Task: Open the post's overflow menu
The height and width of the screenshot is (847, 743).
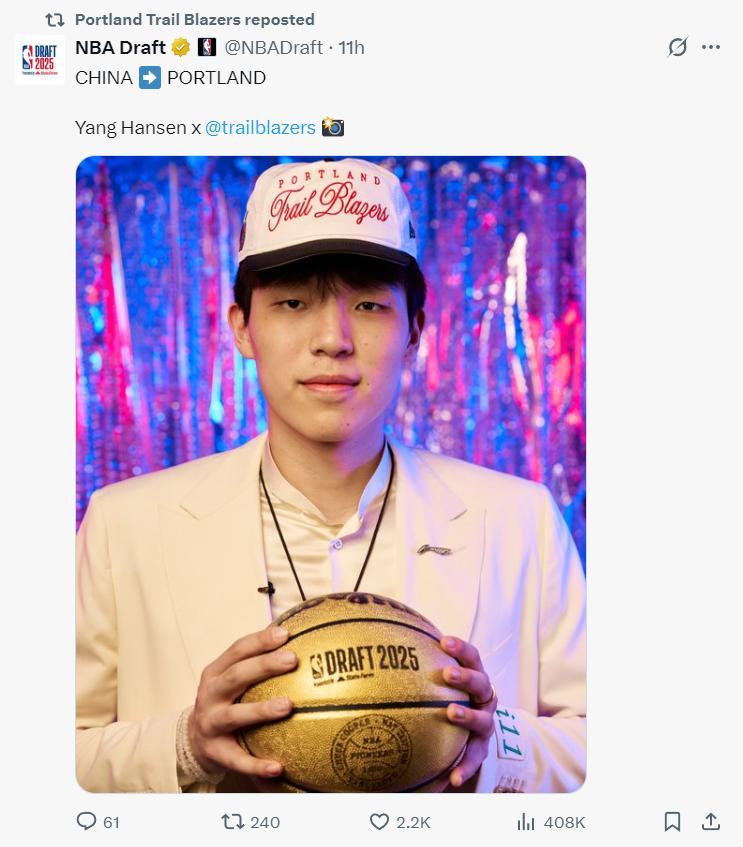Action: (x=711, y=47)
